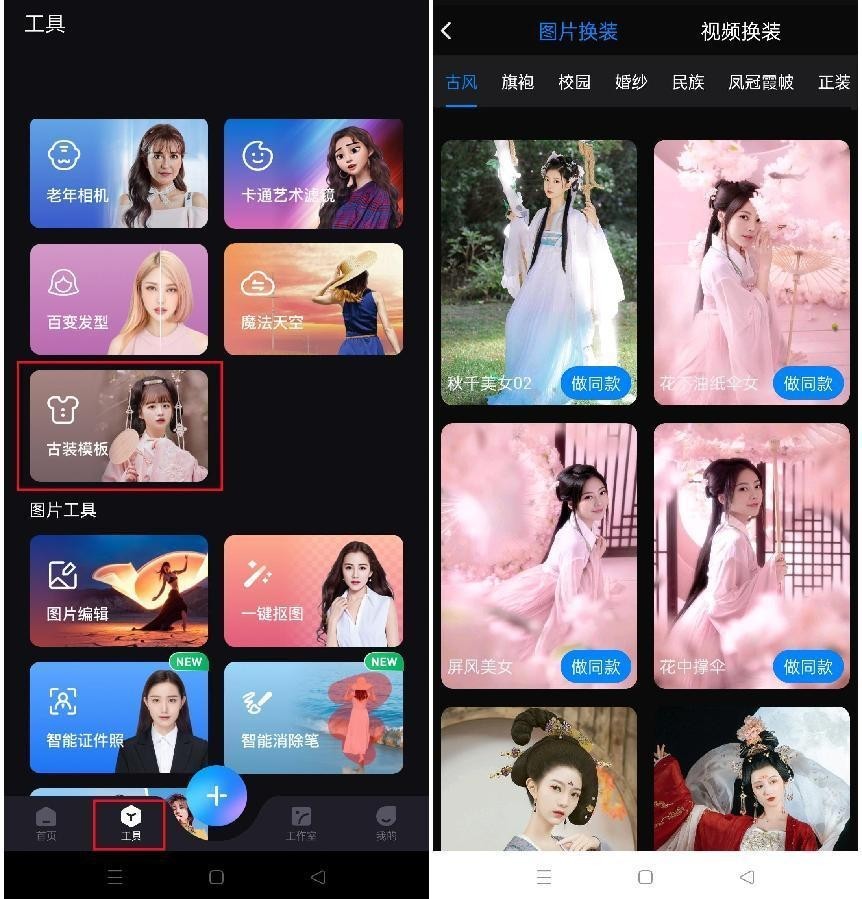
Task: Switch to the 工作室 tab
Action: click(300, 824)
